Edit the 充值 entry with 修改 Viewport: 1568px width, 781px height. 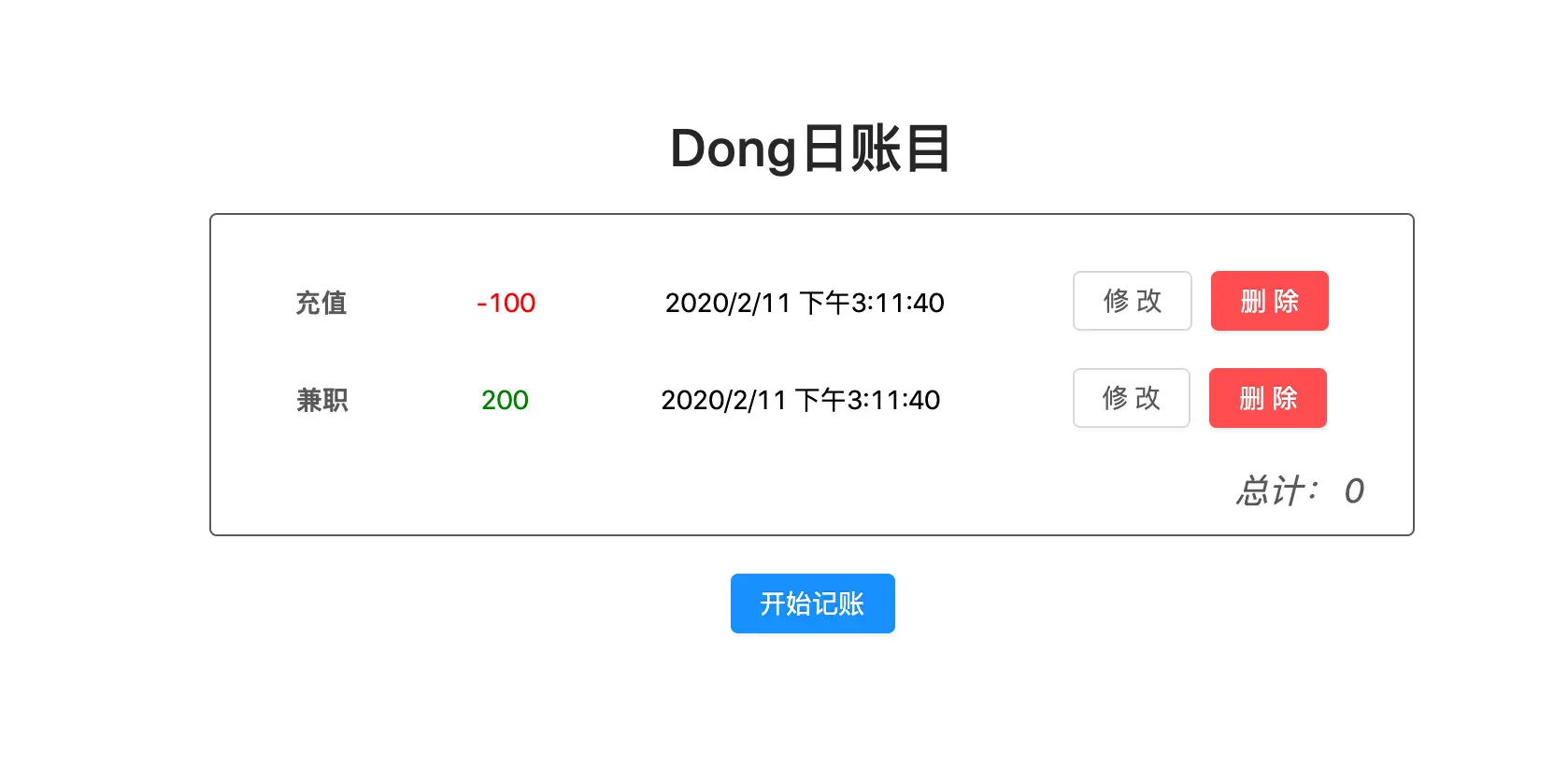(x=1132, y=301)
